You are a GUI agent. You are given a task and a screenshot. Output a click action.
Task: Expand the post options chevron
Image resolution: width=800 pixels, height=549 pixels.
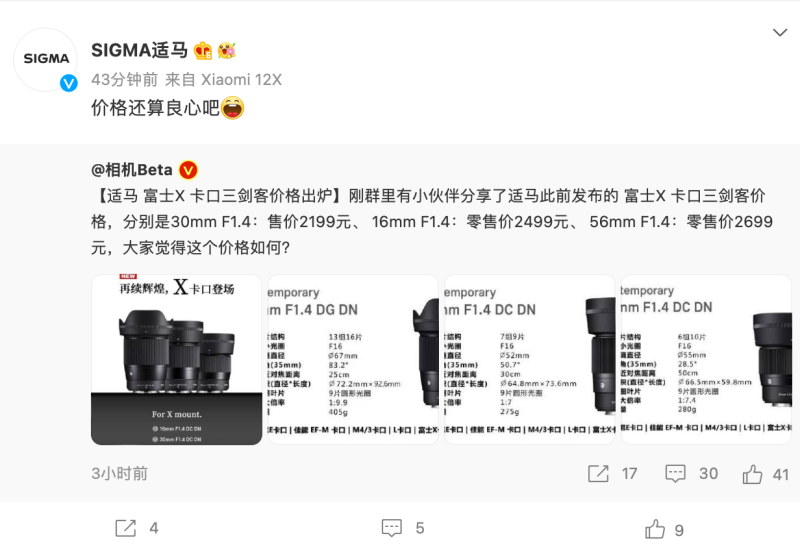click(x=780, y=33)
